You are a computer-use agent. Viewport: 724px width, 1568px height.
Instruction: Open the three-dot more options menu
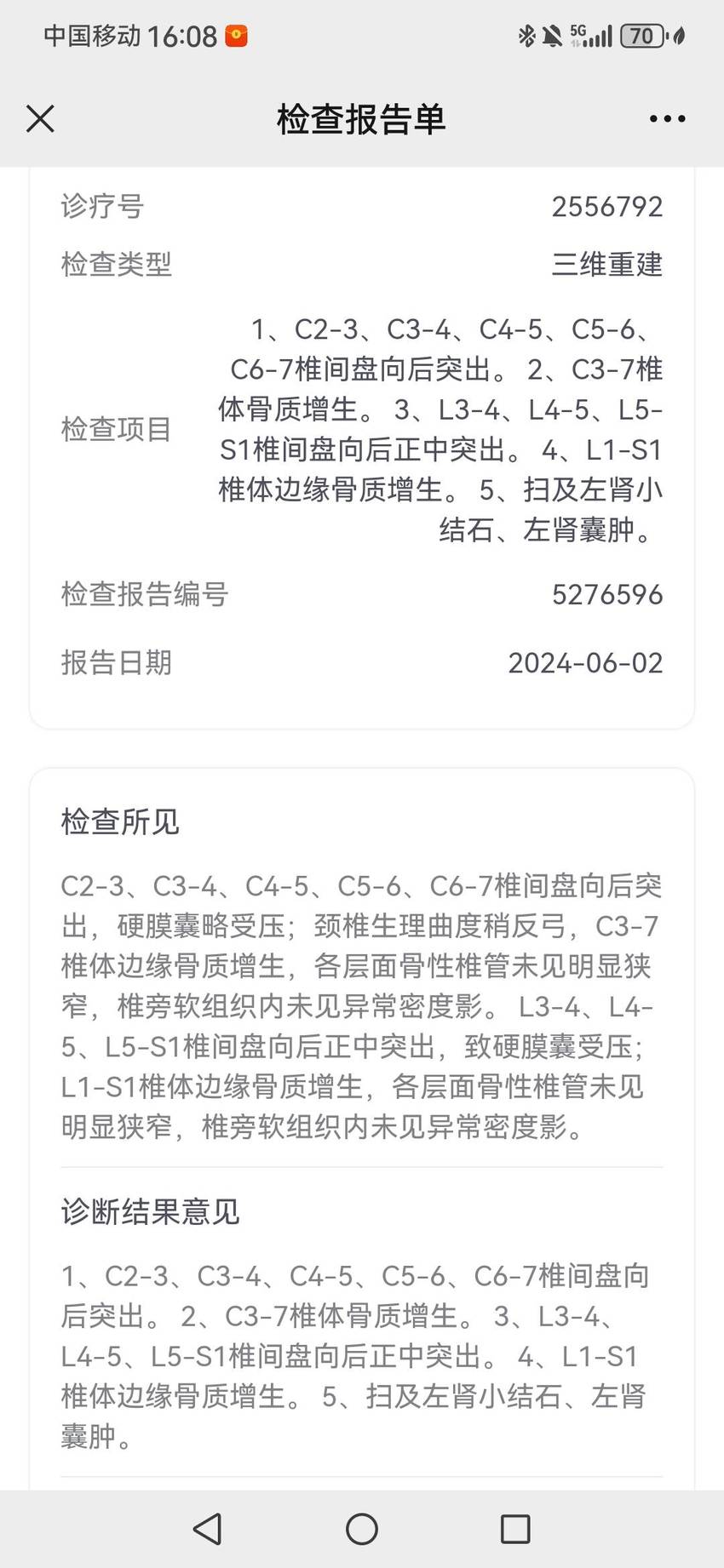(667, 119)
